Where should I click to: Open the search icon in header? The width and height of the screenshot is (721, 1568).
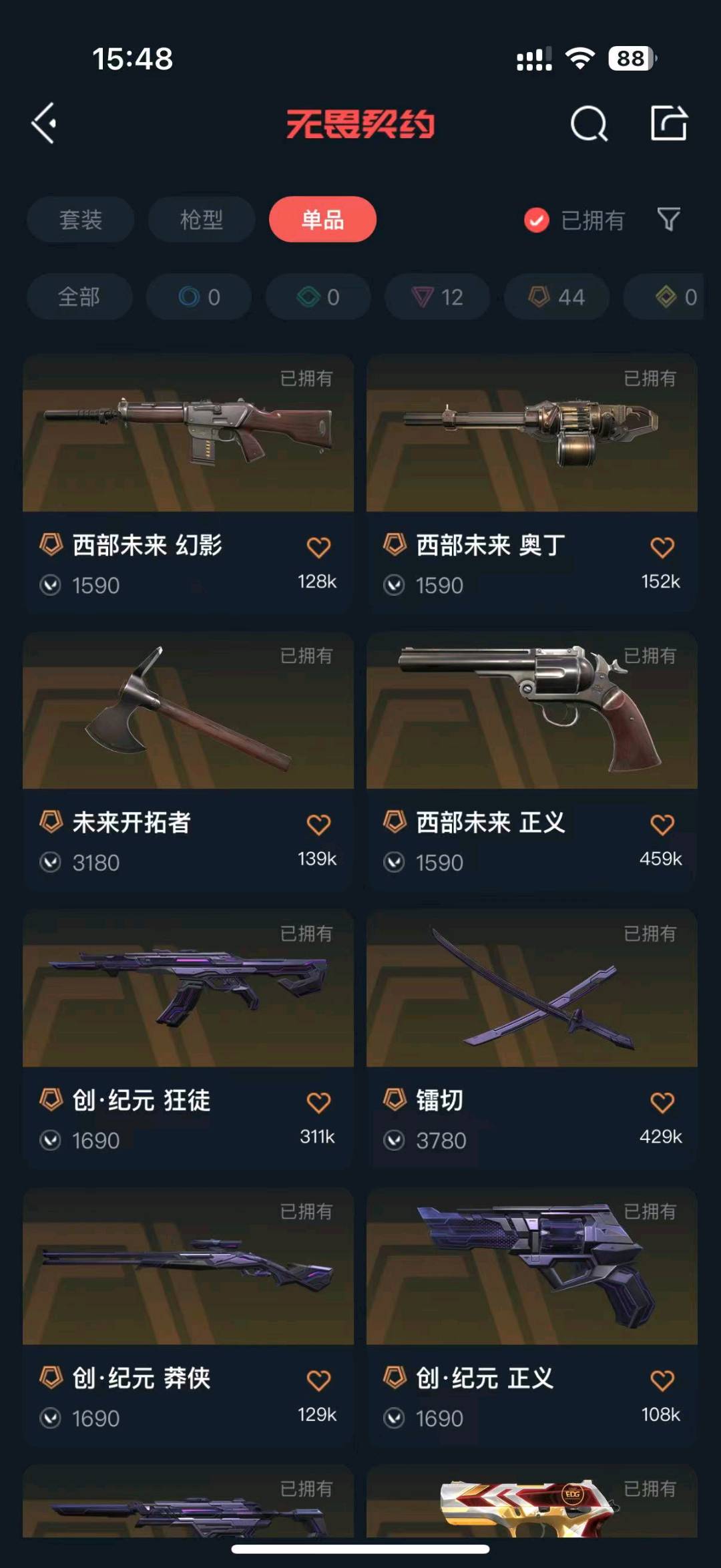589,124
